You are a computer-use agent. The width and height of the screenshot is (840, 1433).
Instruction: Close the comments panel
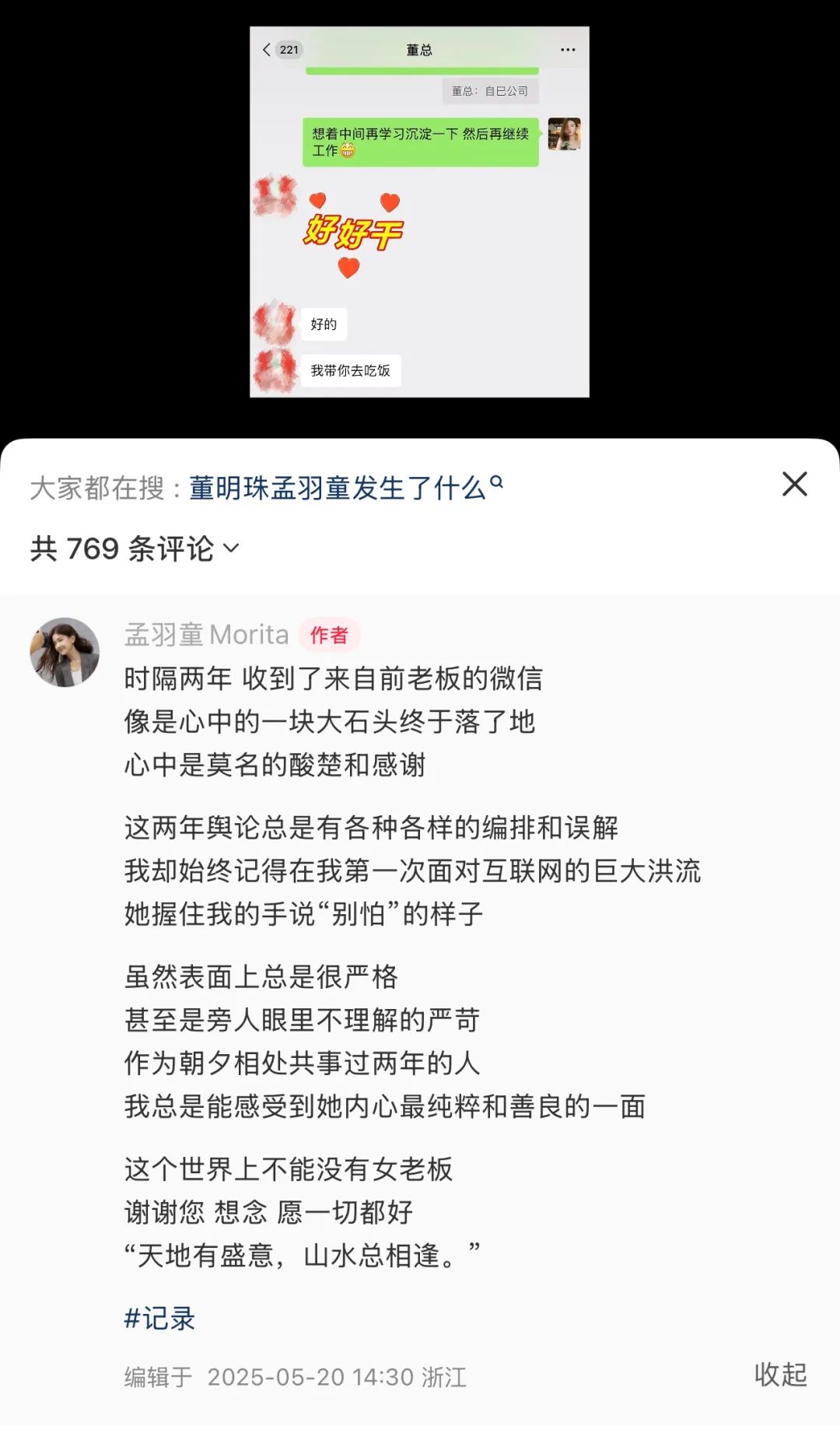pyautogui.click(x=794, y=484)
